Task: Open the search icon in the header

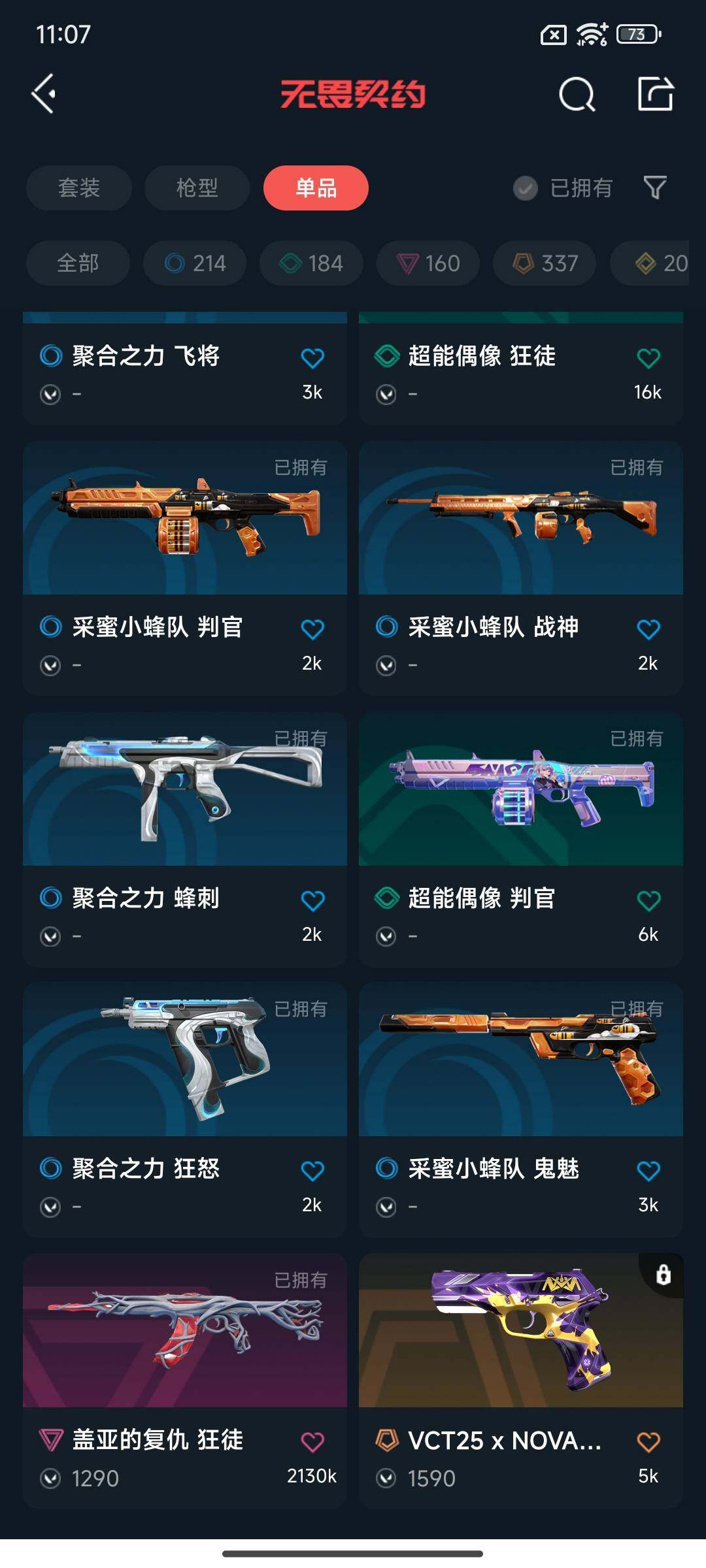Action: coord(577,95)
